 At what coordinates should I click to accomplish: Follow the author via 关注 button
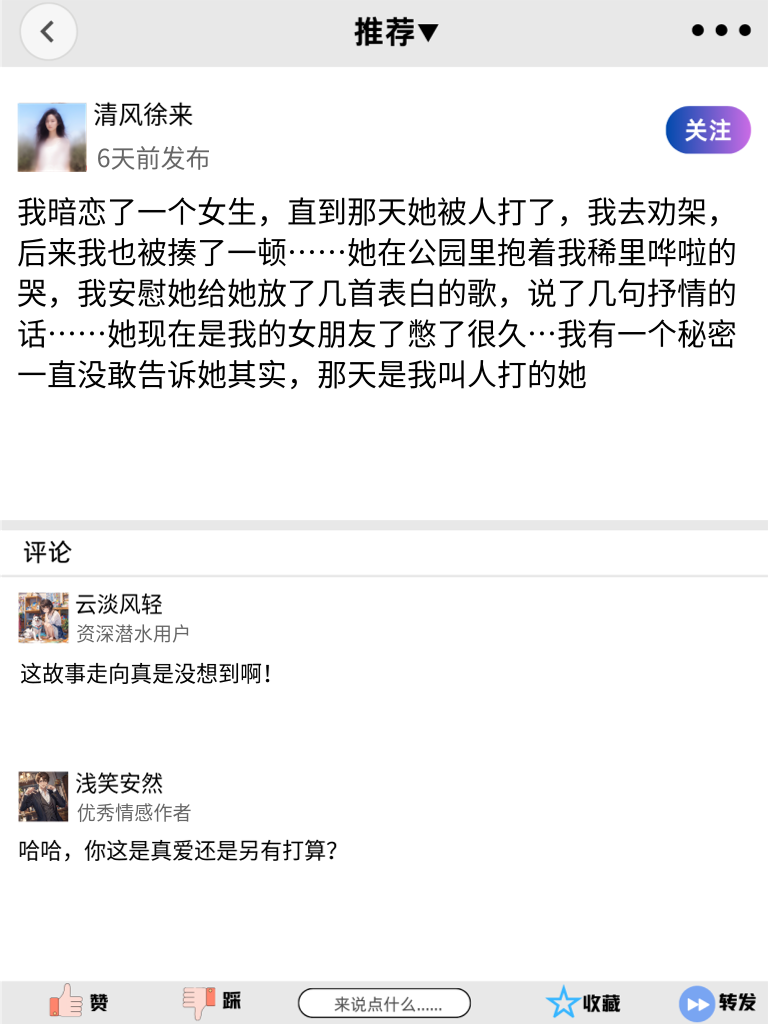pyautogui.click(x=707, y=130)
